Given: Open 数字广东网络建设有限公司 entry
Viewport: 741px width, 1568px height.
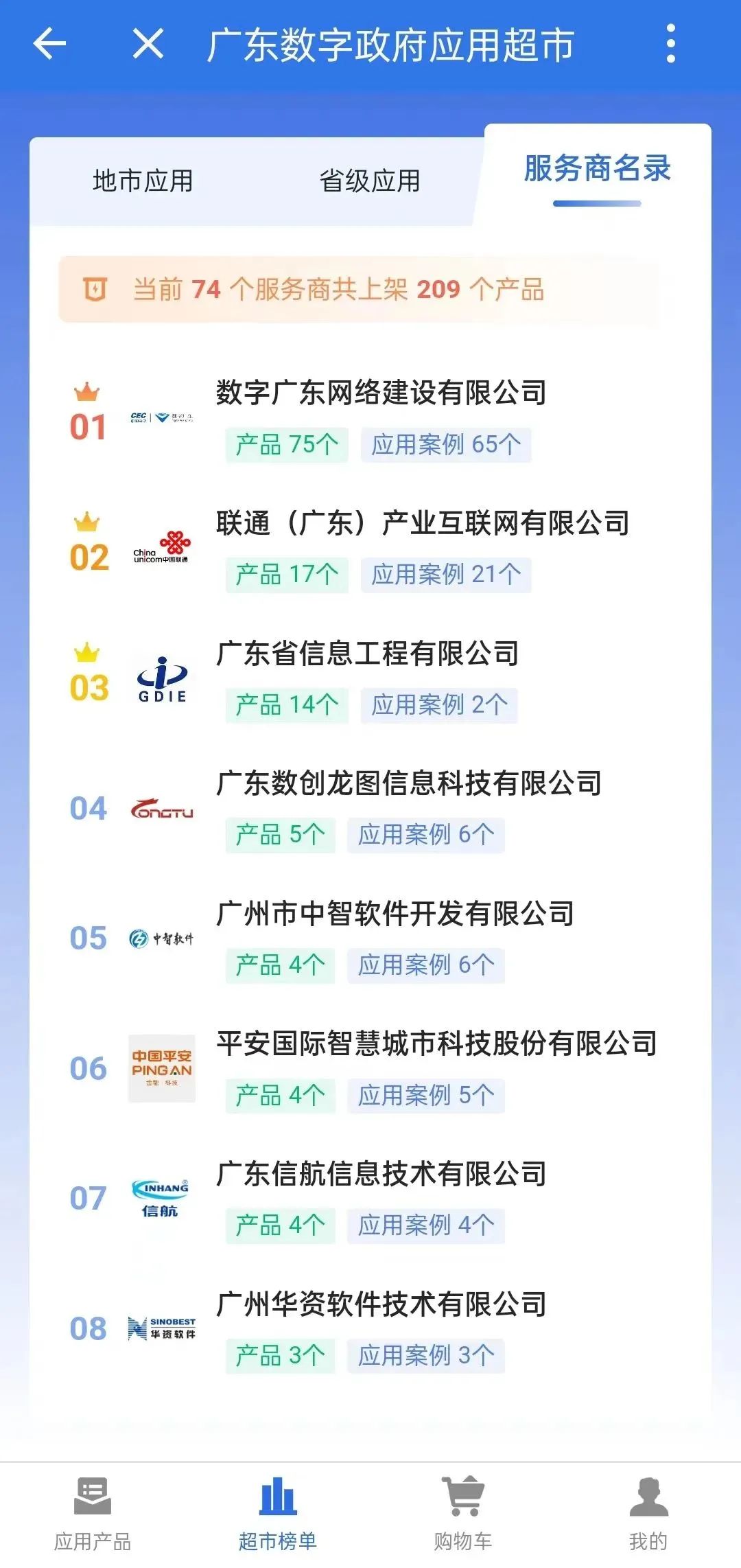Looking at the screenshot, I should [381, 393].
